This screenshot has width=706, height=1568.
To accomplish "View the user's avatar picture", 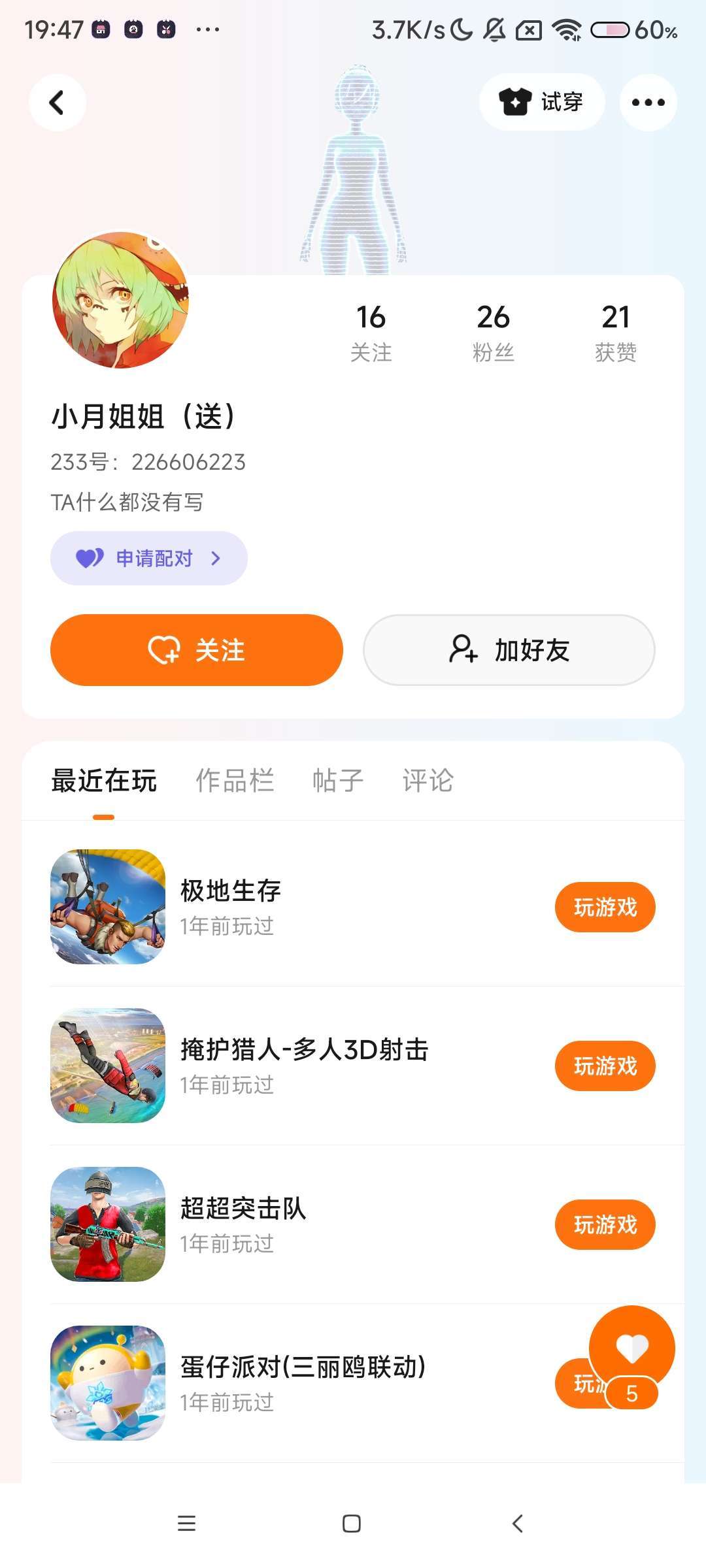I will [120, 300].
